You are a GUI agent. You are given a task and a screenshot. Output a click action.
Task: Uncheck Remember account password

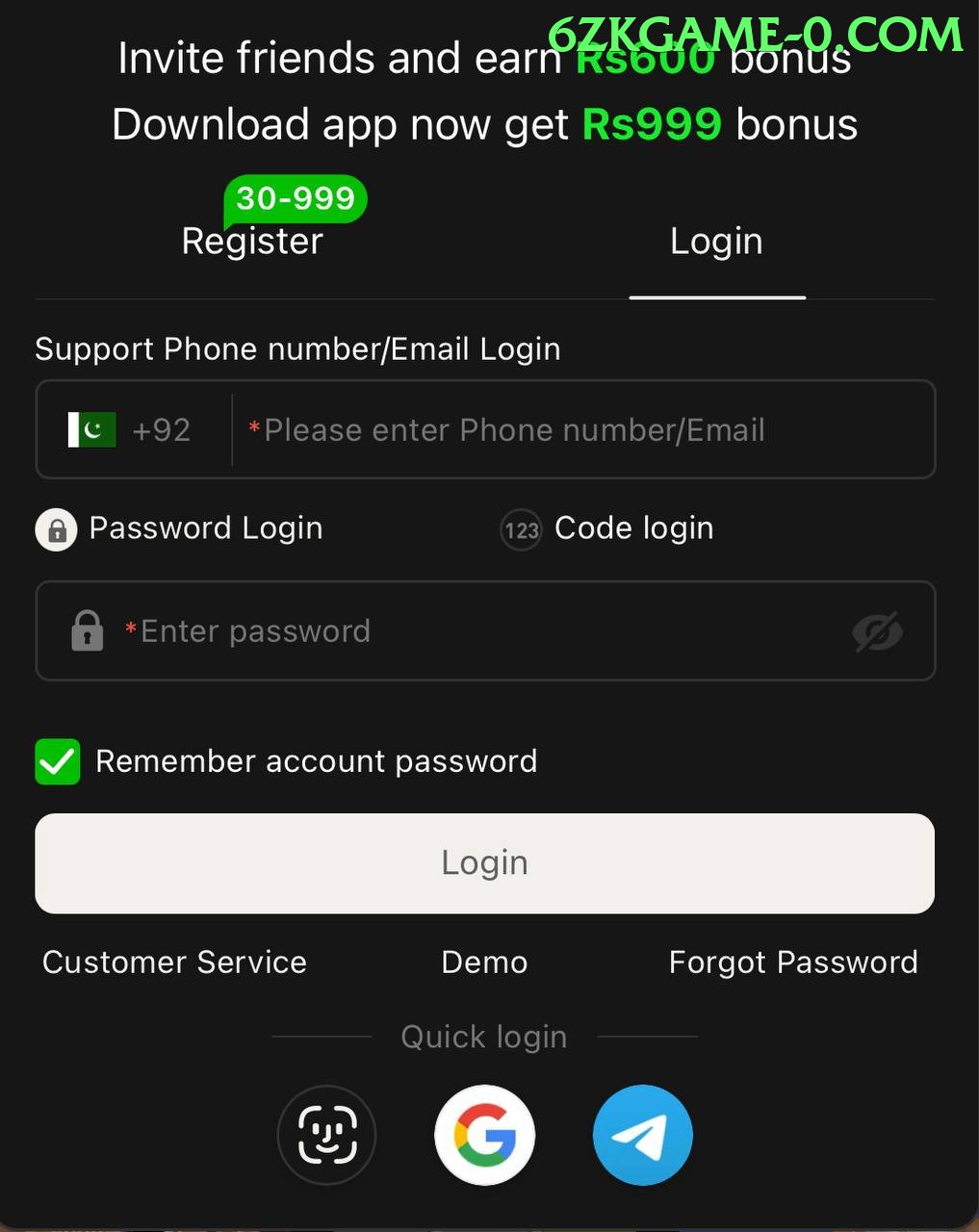[58, 761]
